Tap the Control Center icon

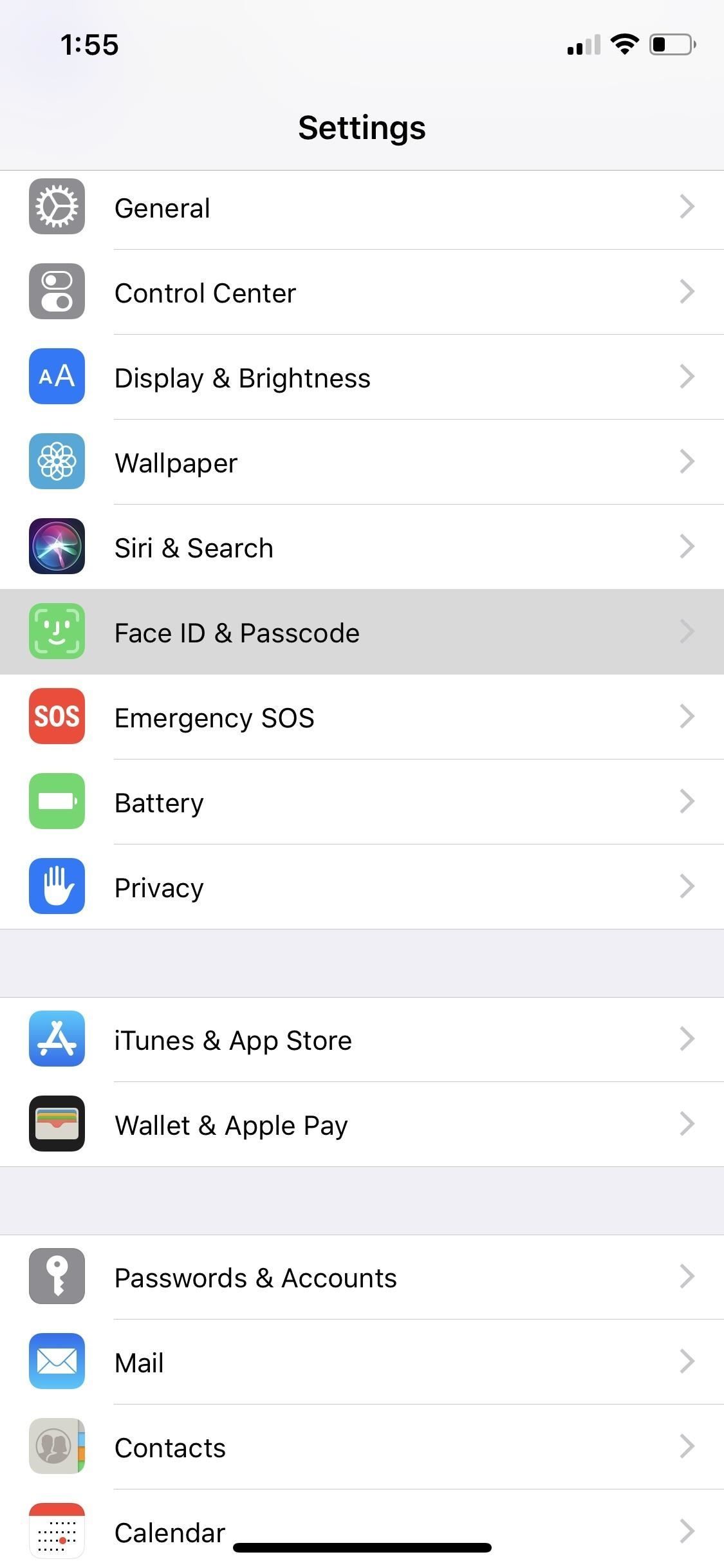[x=57, y=292]
